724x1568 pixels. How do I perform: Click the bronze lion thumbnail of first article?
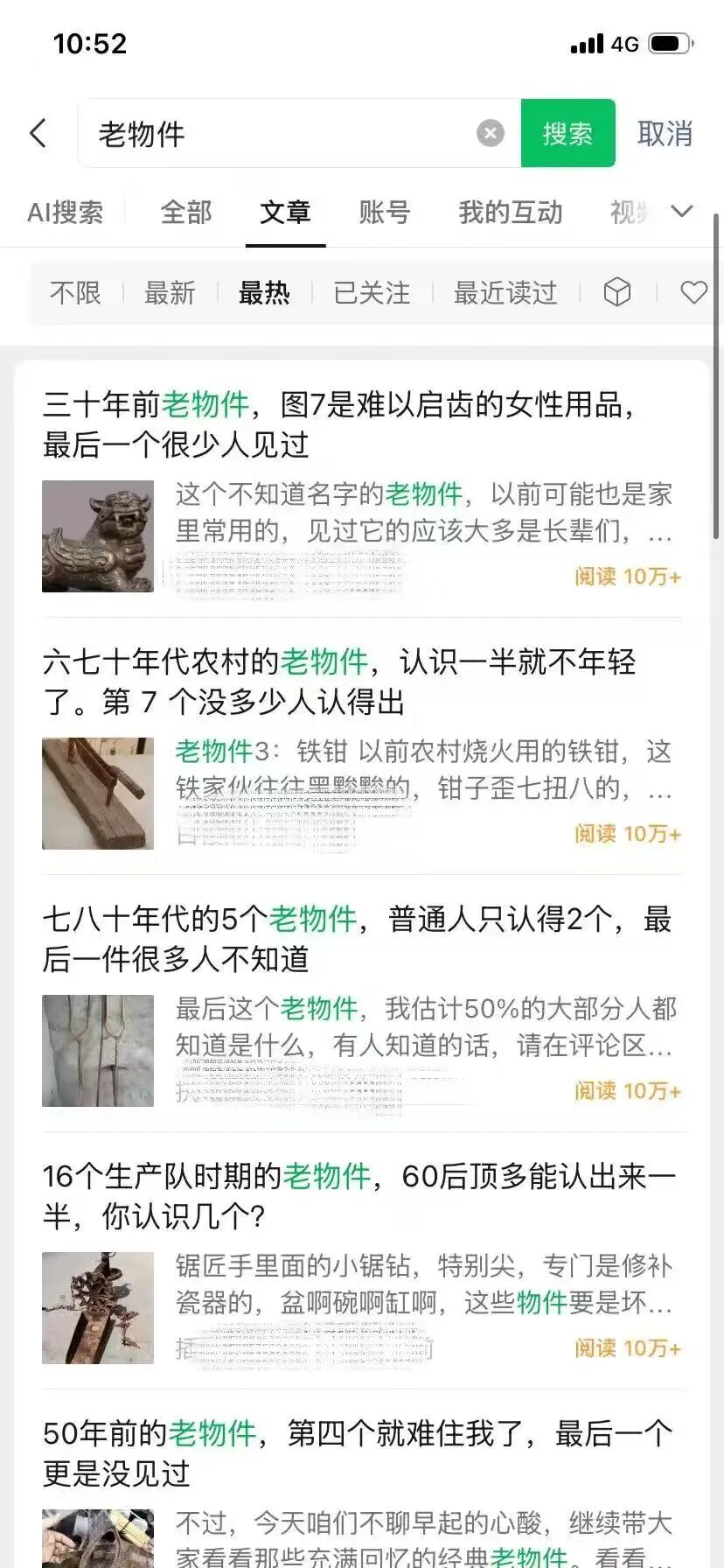pos(98,535)
